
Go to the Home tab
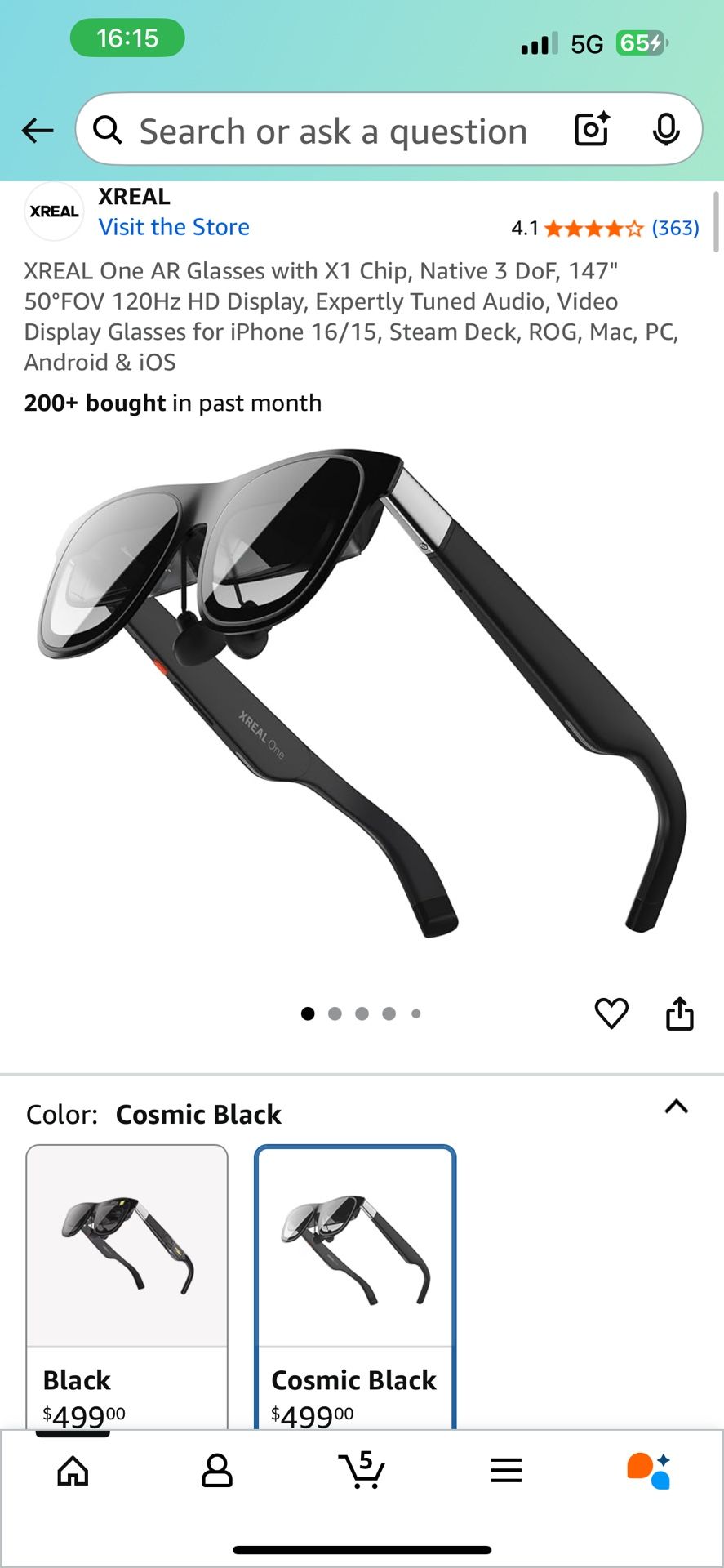coord(73,1471)
